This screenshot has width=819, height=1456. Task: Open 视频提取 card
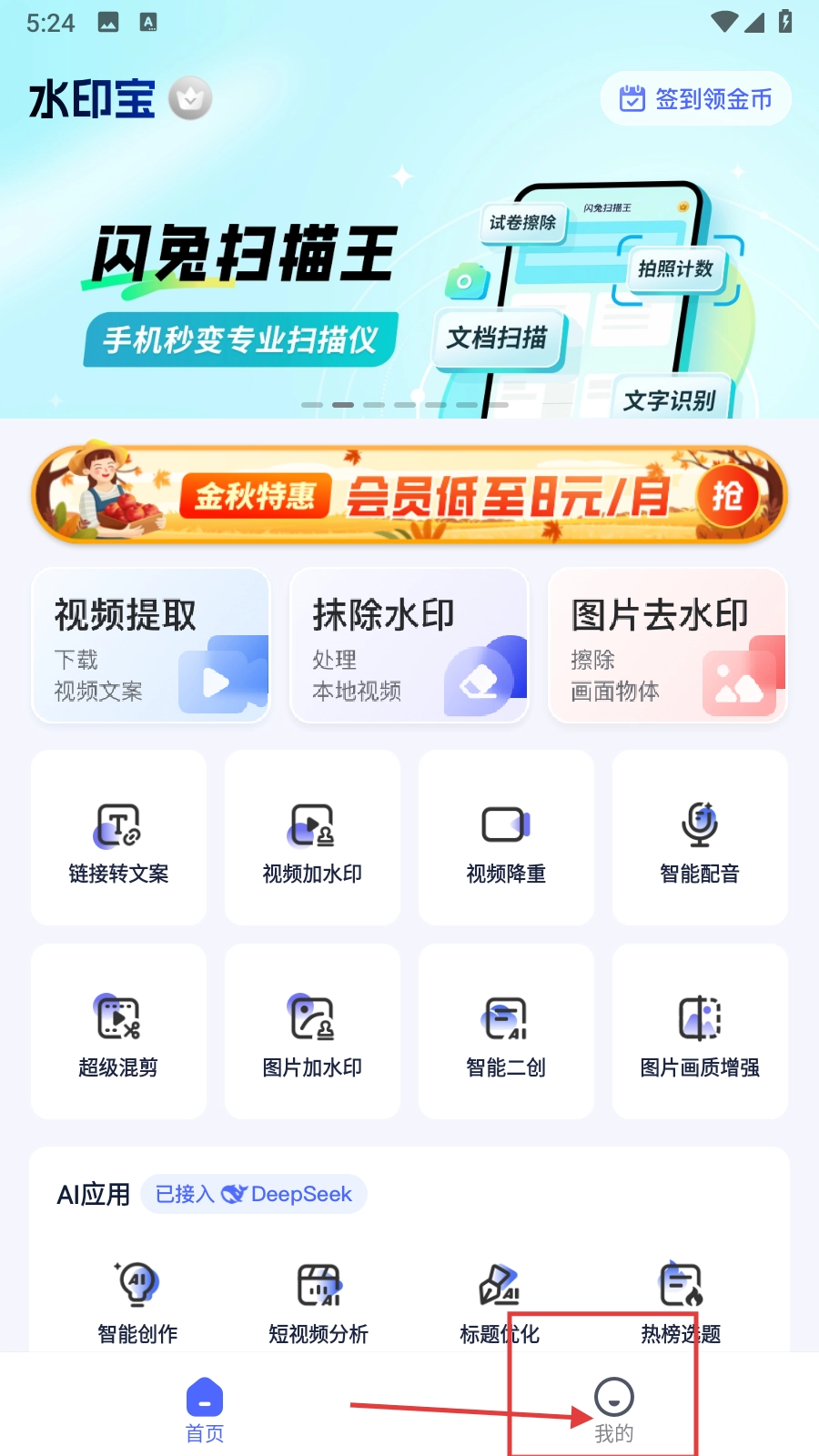(x=151, y=646)
